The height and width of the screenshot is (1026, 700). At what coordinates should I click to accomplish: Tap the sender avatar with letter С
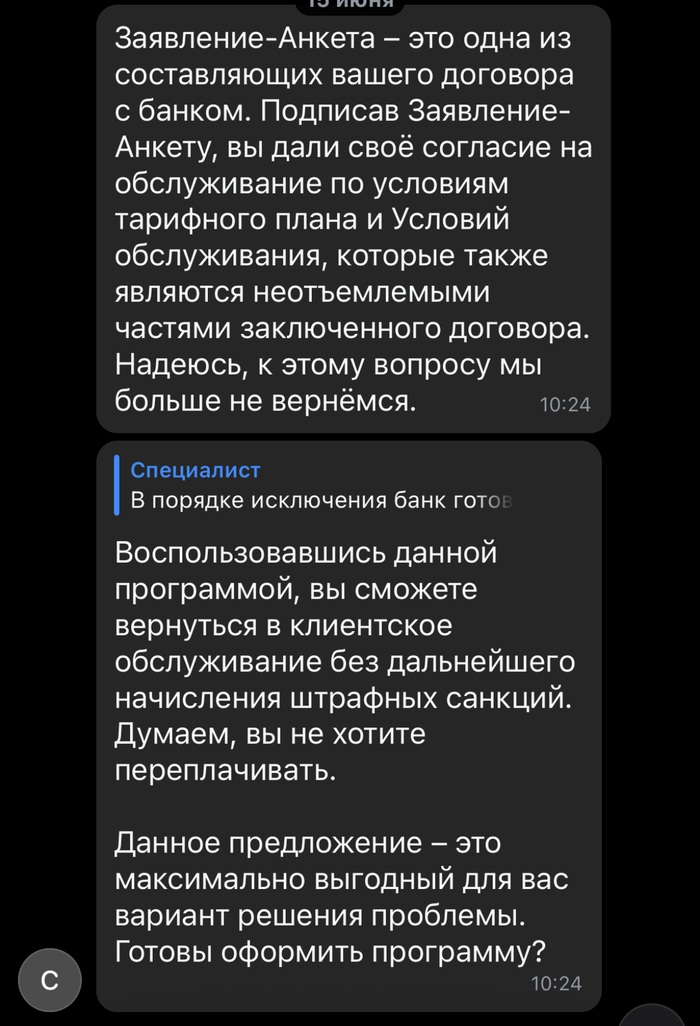49,980
